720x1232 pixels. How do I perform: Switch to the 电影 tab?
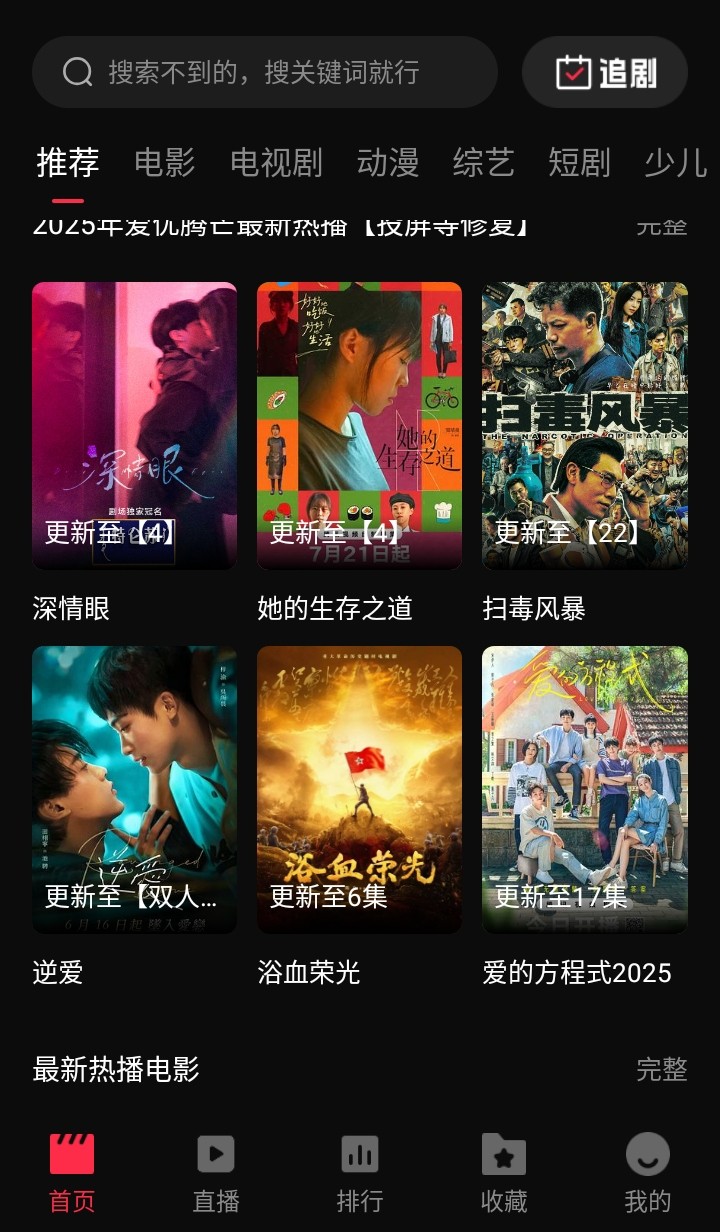tap(165, 162)
